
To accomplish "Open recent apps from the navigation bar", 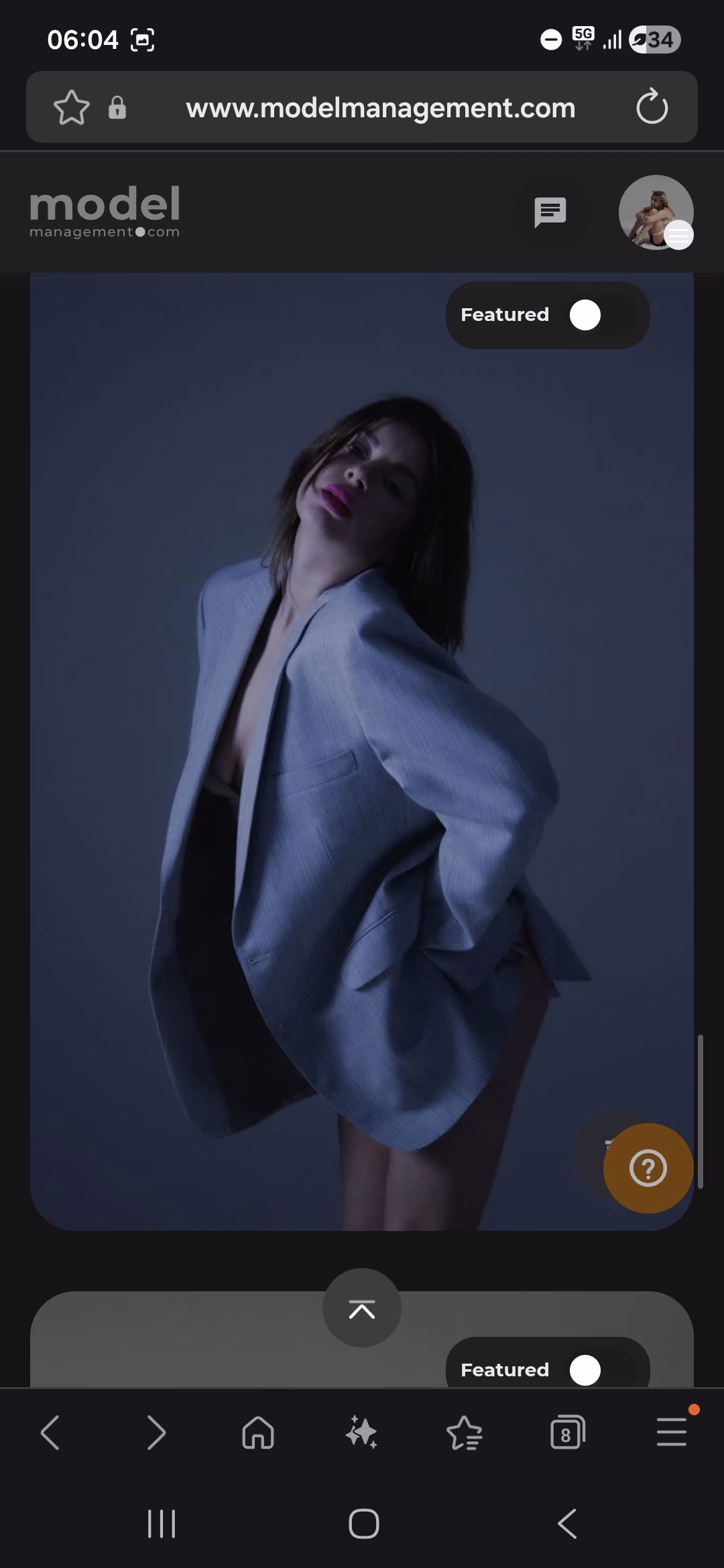I will [x=161, y=1524].
